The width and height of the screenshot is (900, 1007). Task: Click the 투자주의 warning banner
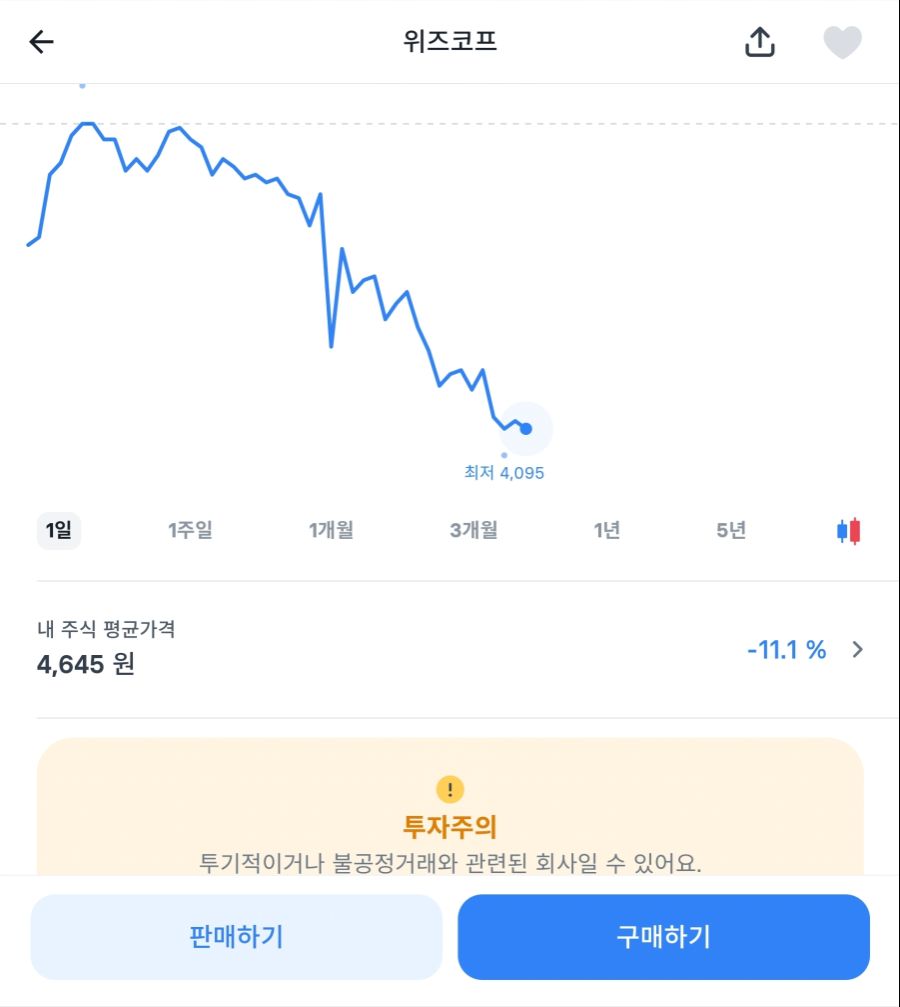pos(449,826)
